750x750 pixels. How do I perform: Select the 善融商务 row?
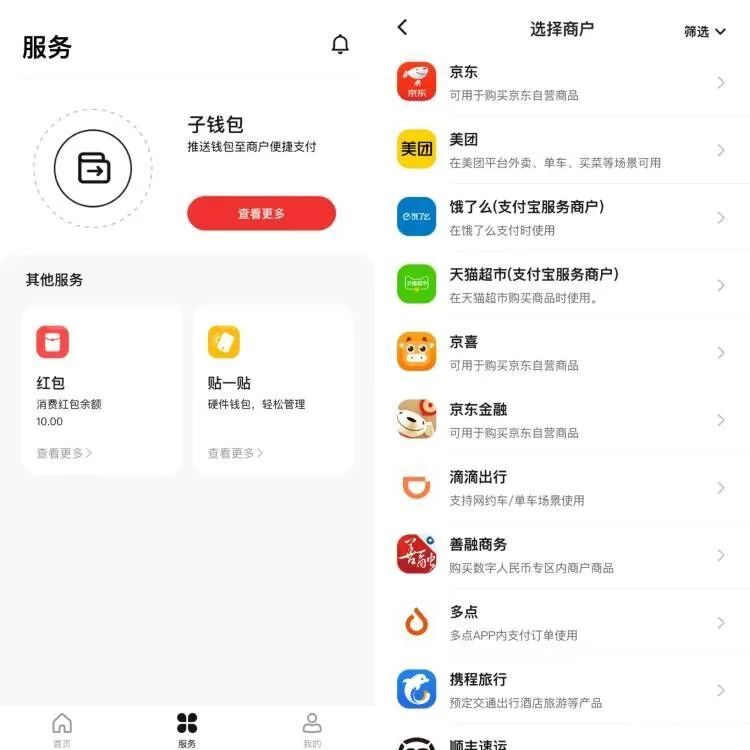[560, 555]
